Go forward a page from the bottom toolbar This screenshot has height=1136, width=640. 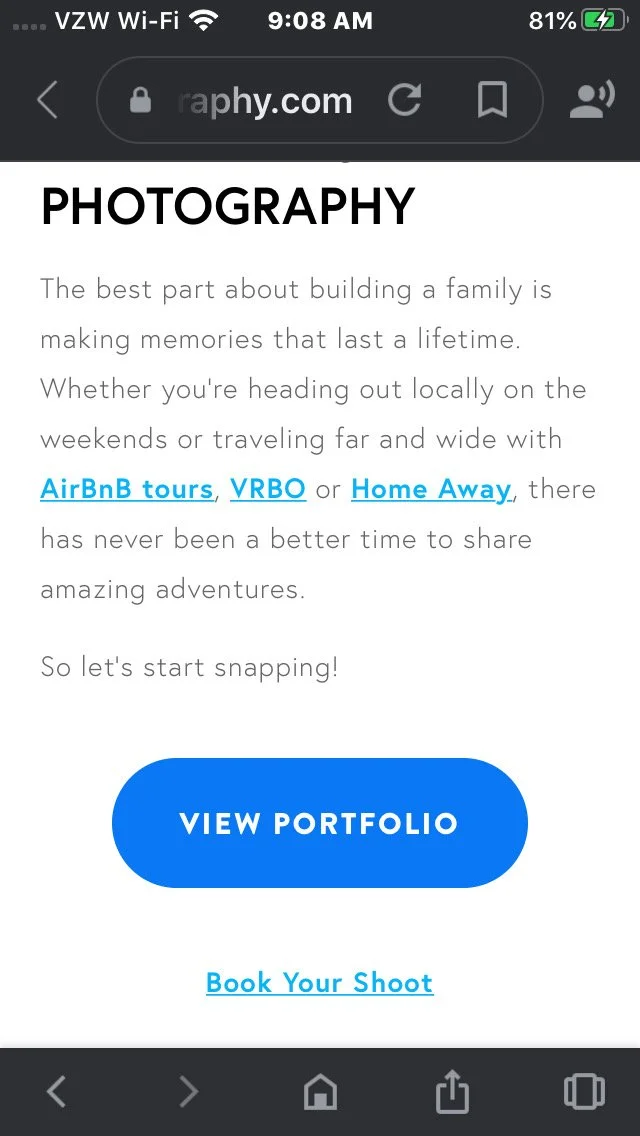point(188,1090)
